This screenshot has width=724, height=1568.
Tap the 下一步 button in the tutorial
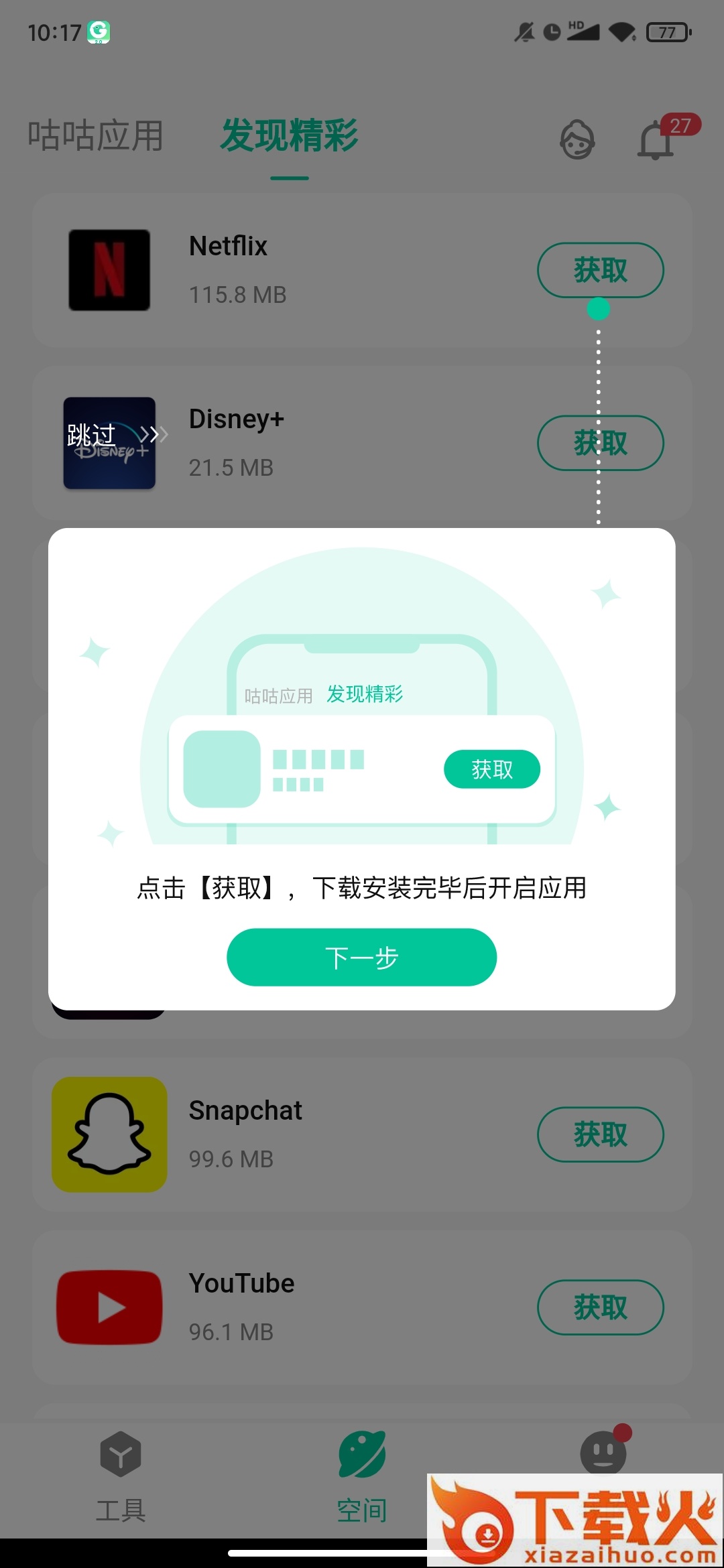[x=361, y=957]
